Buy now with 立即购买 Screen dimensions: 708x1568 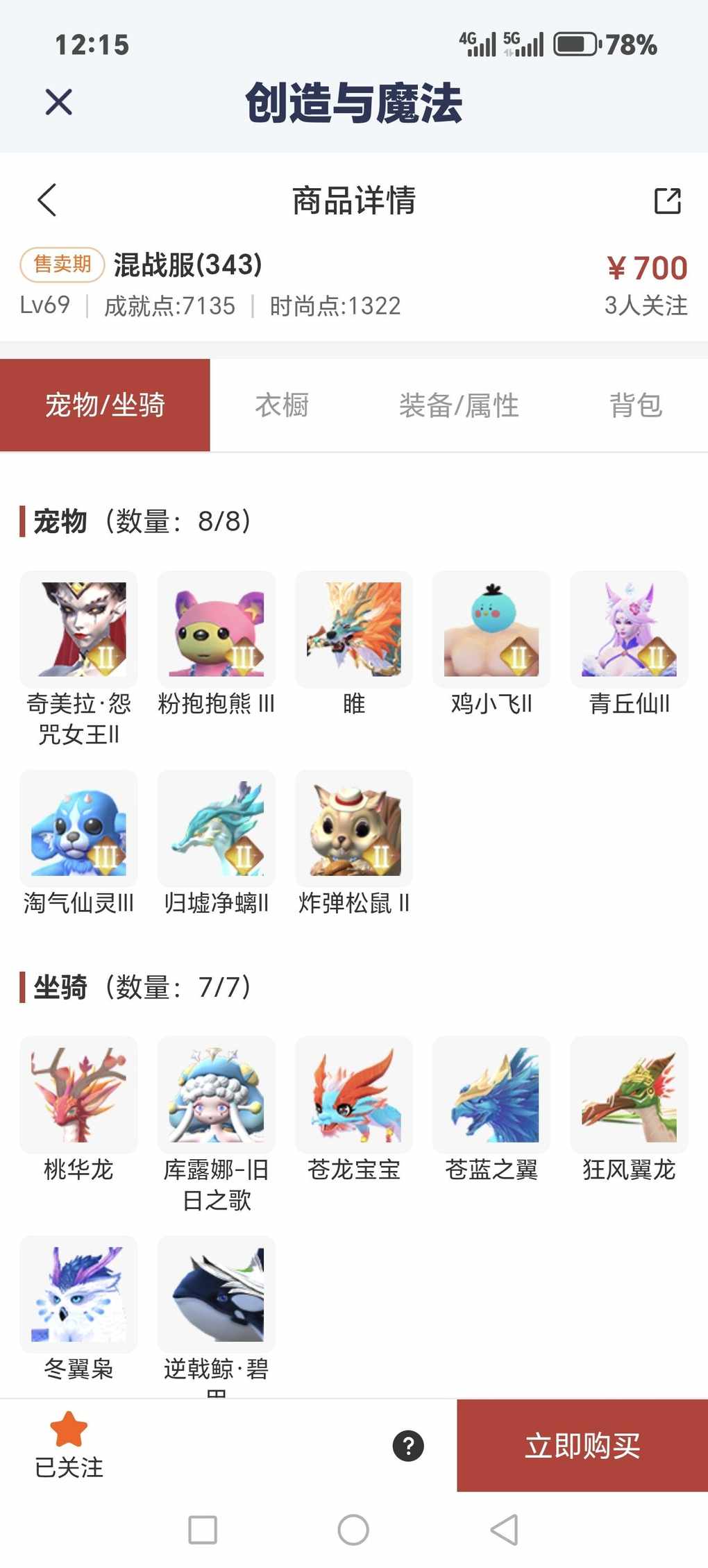pos(582,1446)
